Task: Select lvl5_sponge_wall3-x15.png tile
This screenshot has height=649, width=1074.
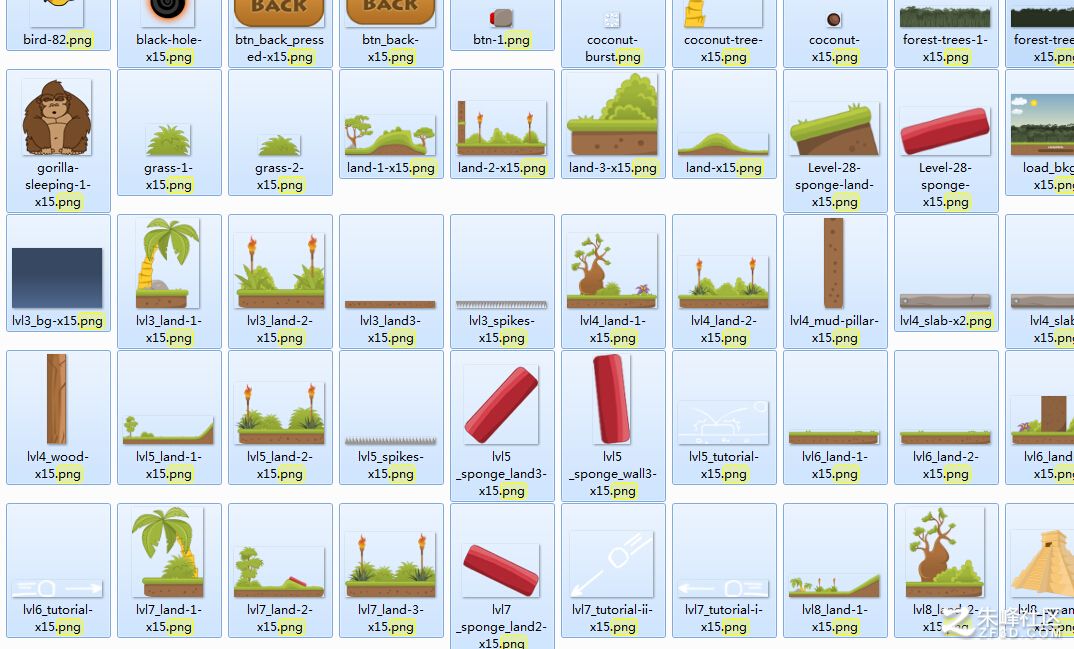Action: point(612,399)
